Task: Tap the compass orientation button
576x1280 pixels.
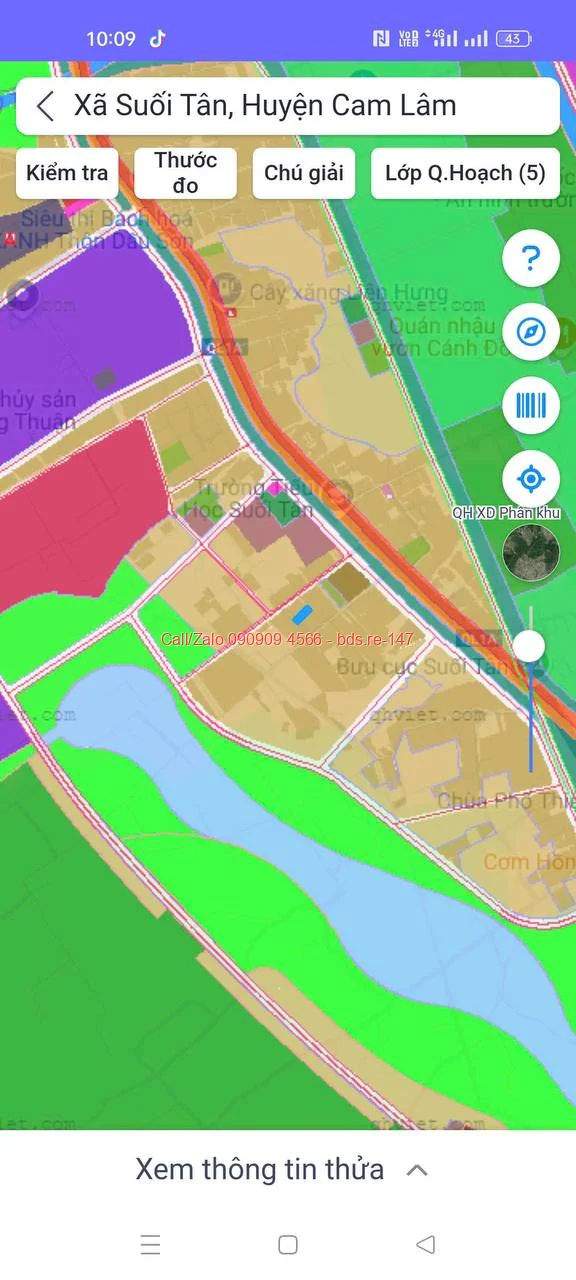Action: 531,332
